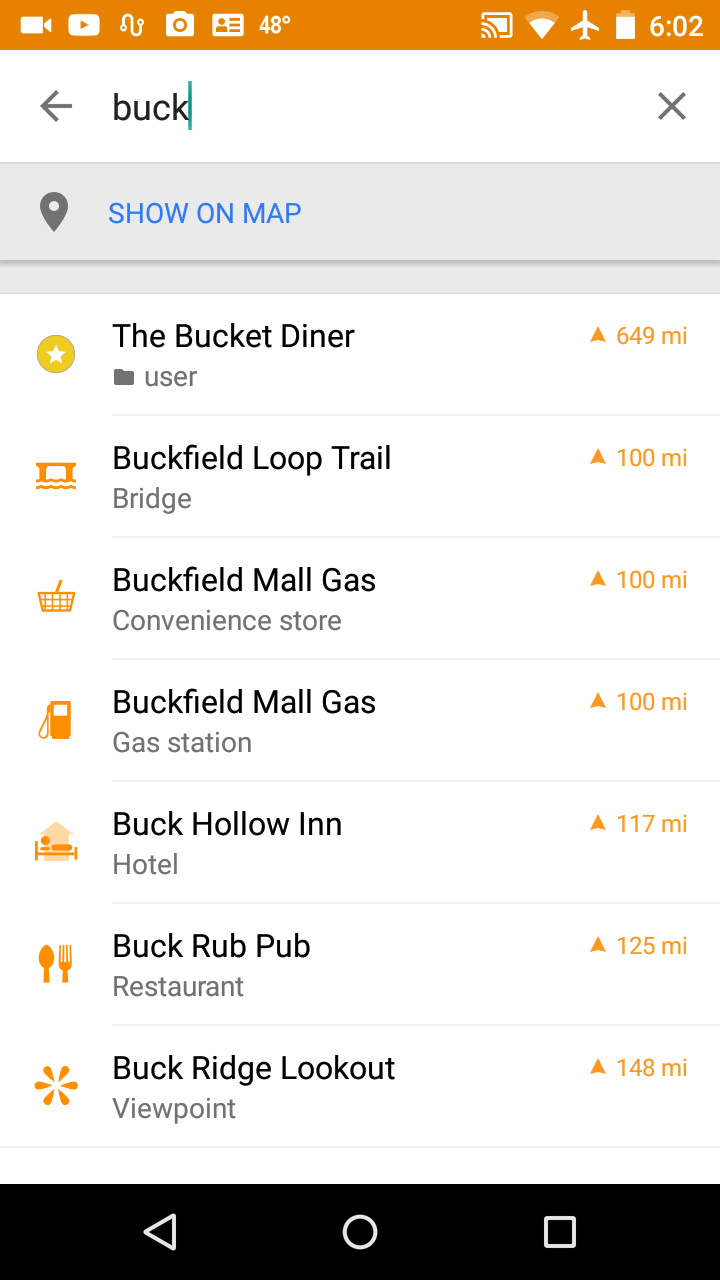Go back using the arrow button
The height and width of the screenshot is (1280, 720).
56,105
